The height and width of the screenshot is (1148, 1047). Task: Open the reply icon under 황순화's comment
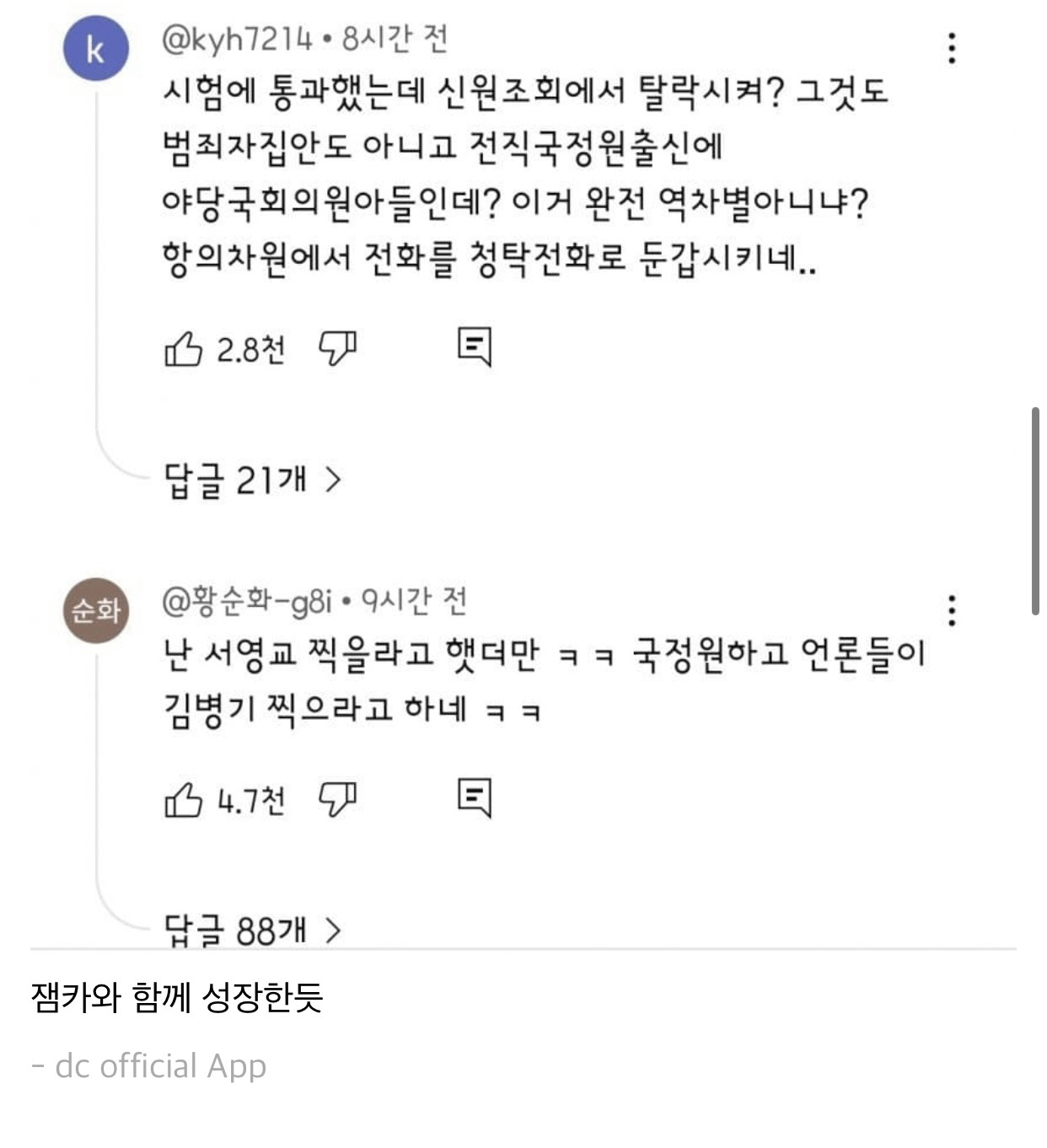(x=475, y=797)
